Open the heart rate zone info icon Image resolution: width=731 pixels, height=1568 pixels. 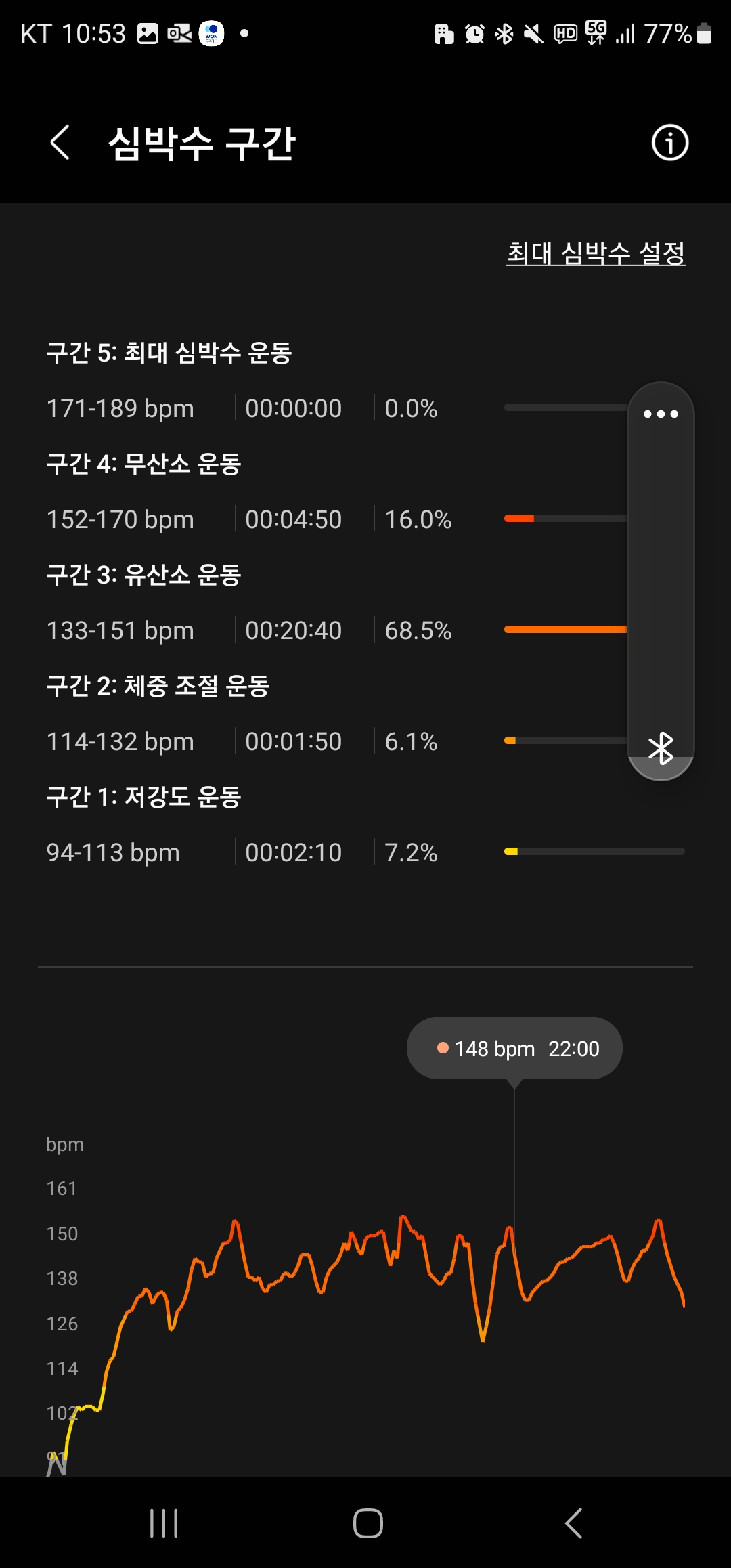pyautogui.click(x=669, y=143)
